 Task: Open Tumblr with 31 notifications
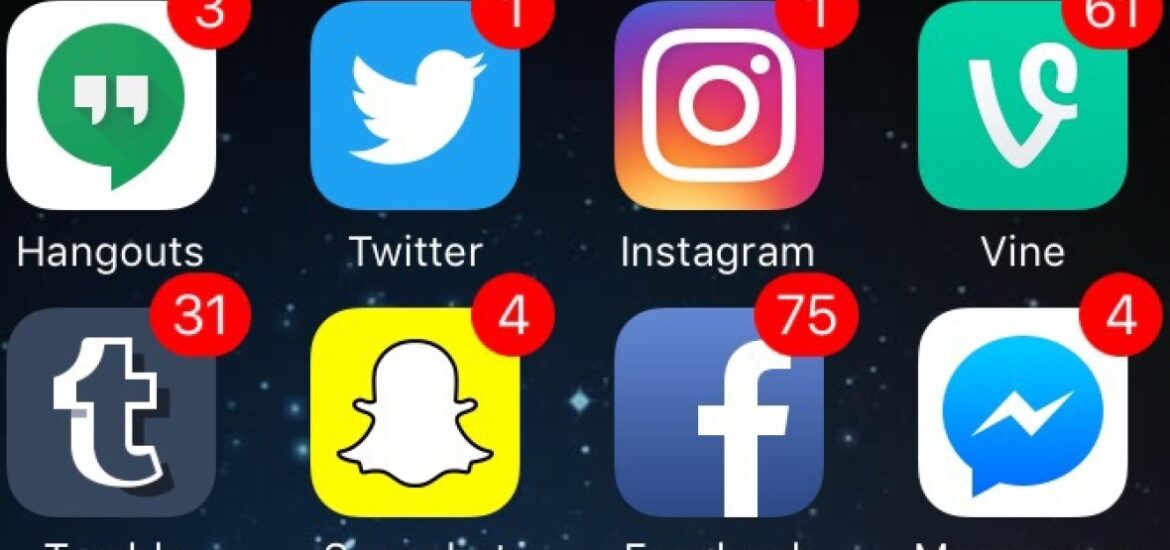click(110, 412)
